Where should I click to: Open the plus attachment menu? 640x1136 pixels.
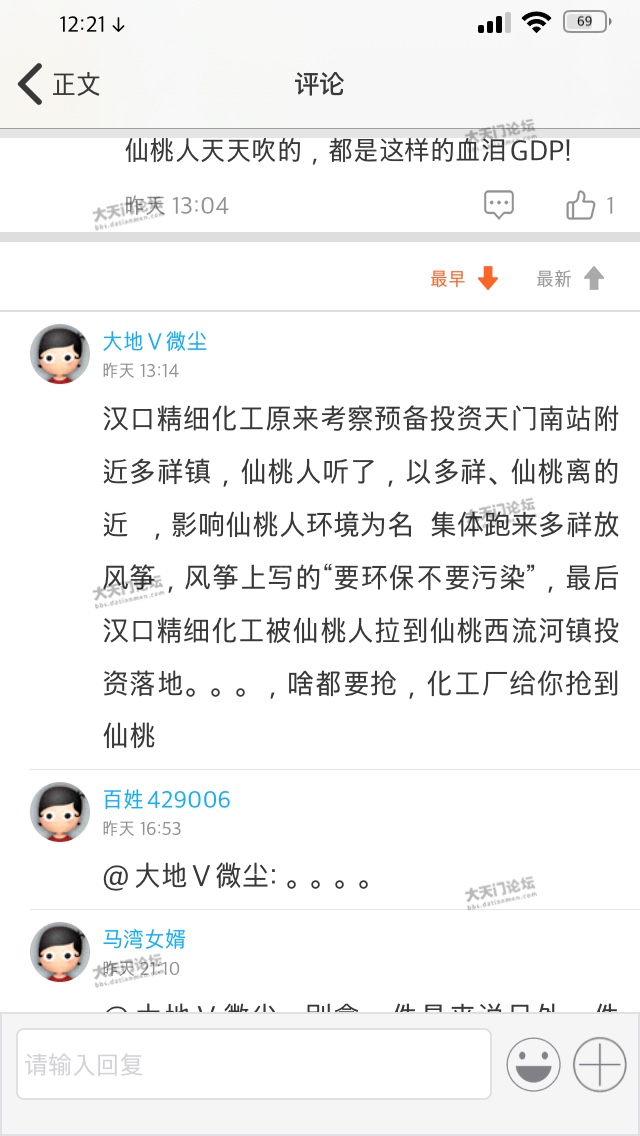point(600,1064)
